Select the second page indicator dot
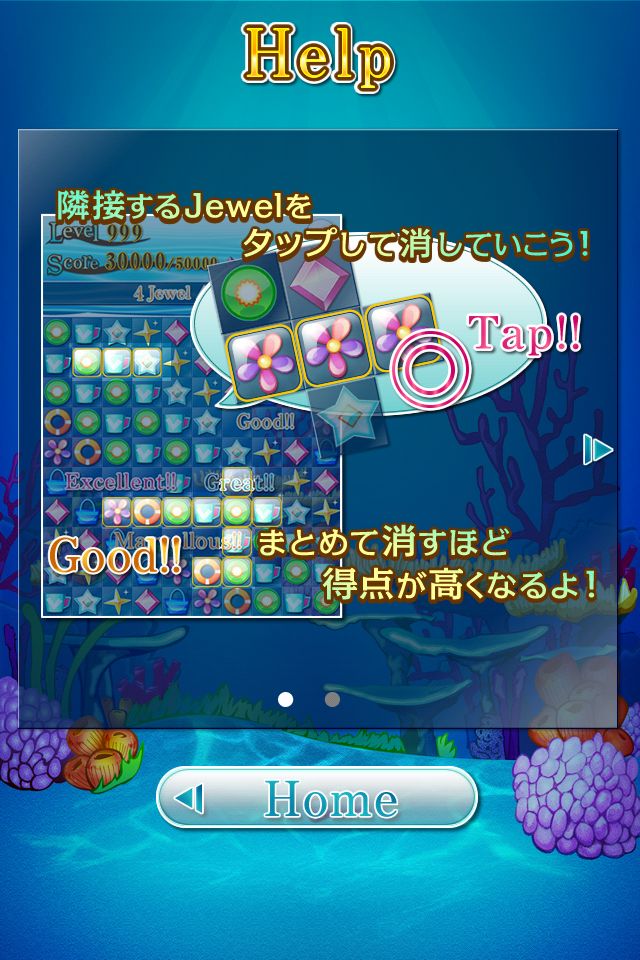The height and width of the screenshot is (960, 640). 332,699
